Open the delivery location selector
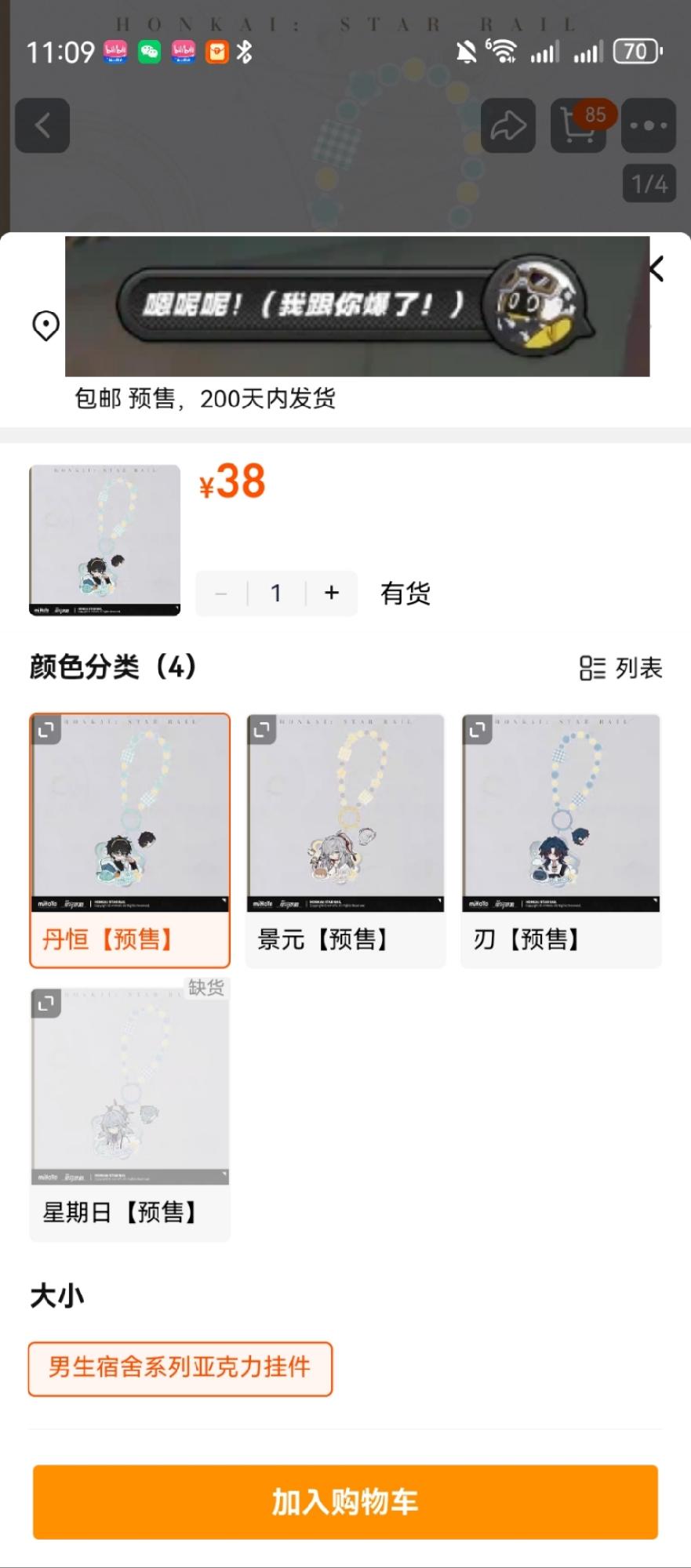The image size is (691, 1568). [45, 325]
